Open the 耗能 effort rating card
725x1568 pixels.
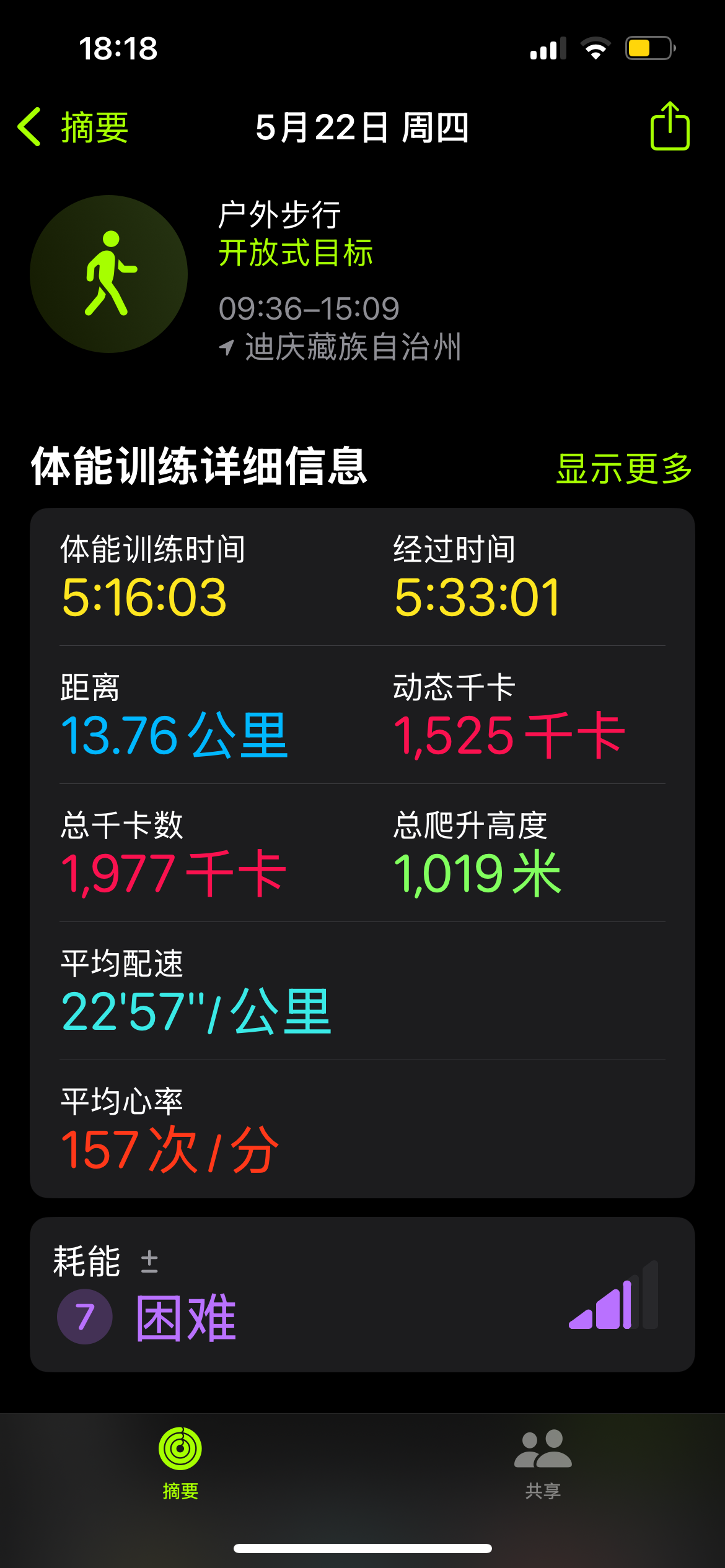point(362,1294)
